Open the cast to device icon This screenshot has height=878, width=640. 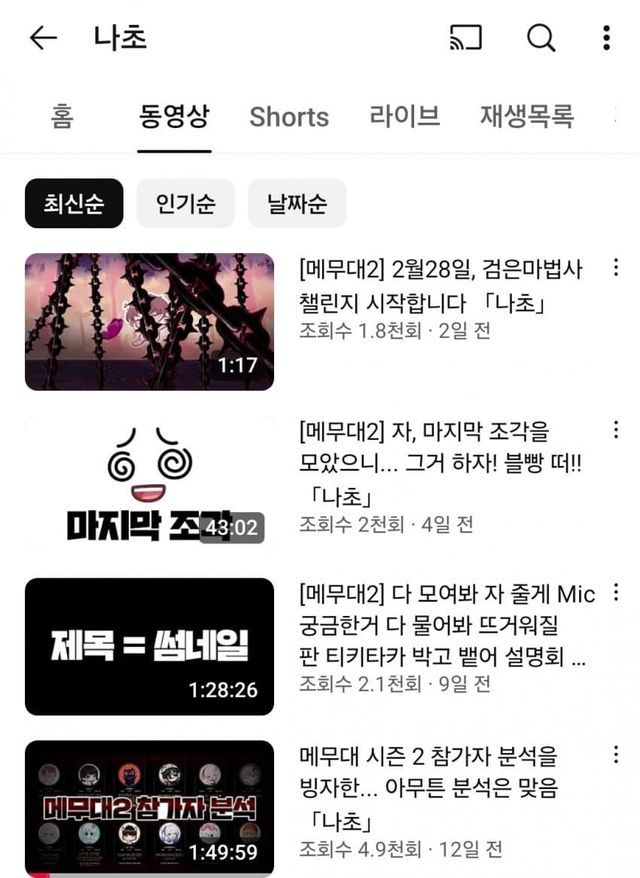tap(466, 38)
